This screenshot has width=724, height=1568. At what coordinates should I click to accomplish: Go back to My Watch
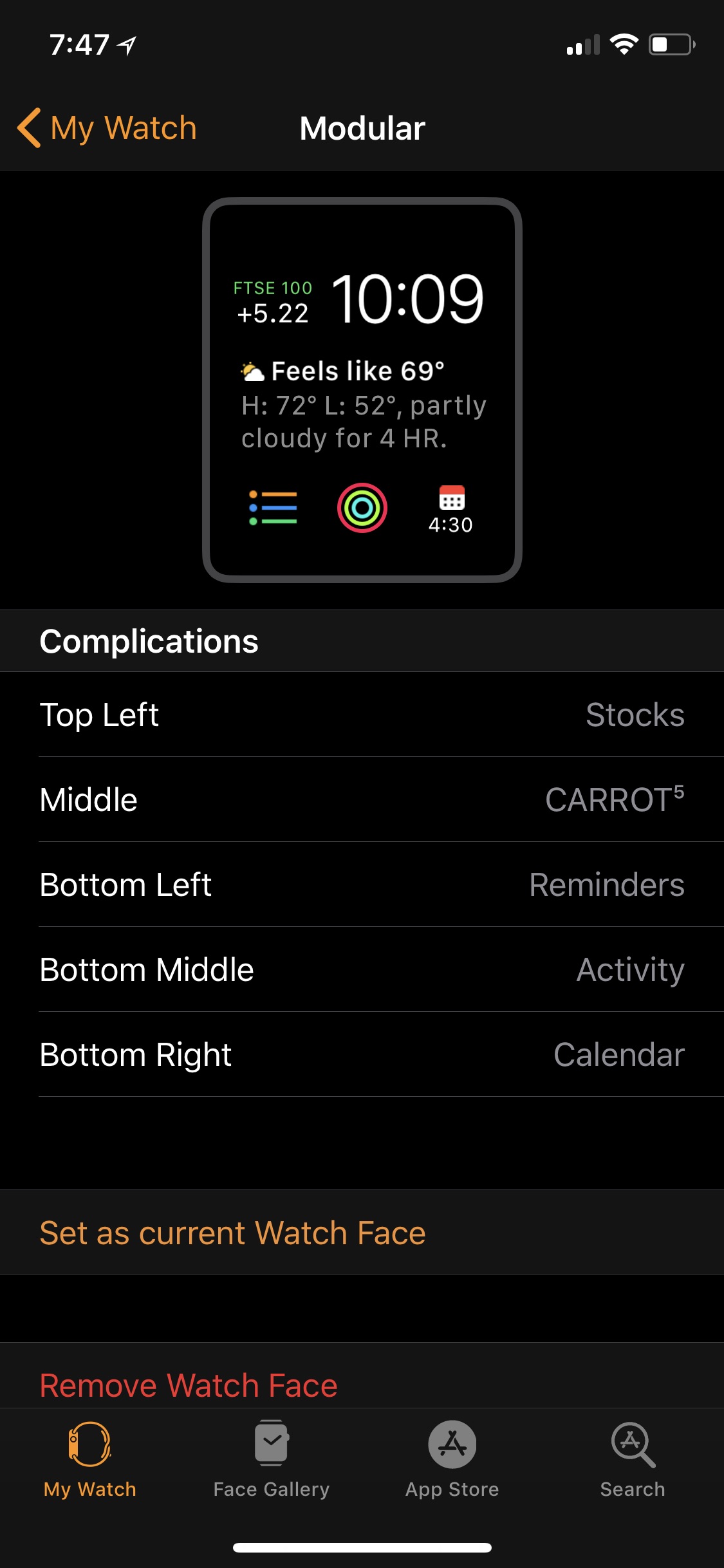107,128
